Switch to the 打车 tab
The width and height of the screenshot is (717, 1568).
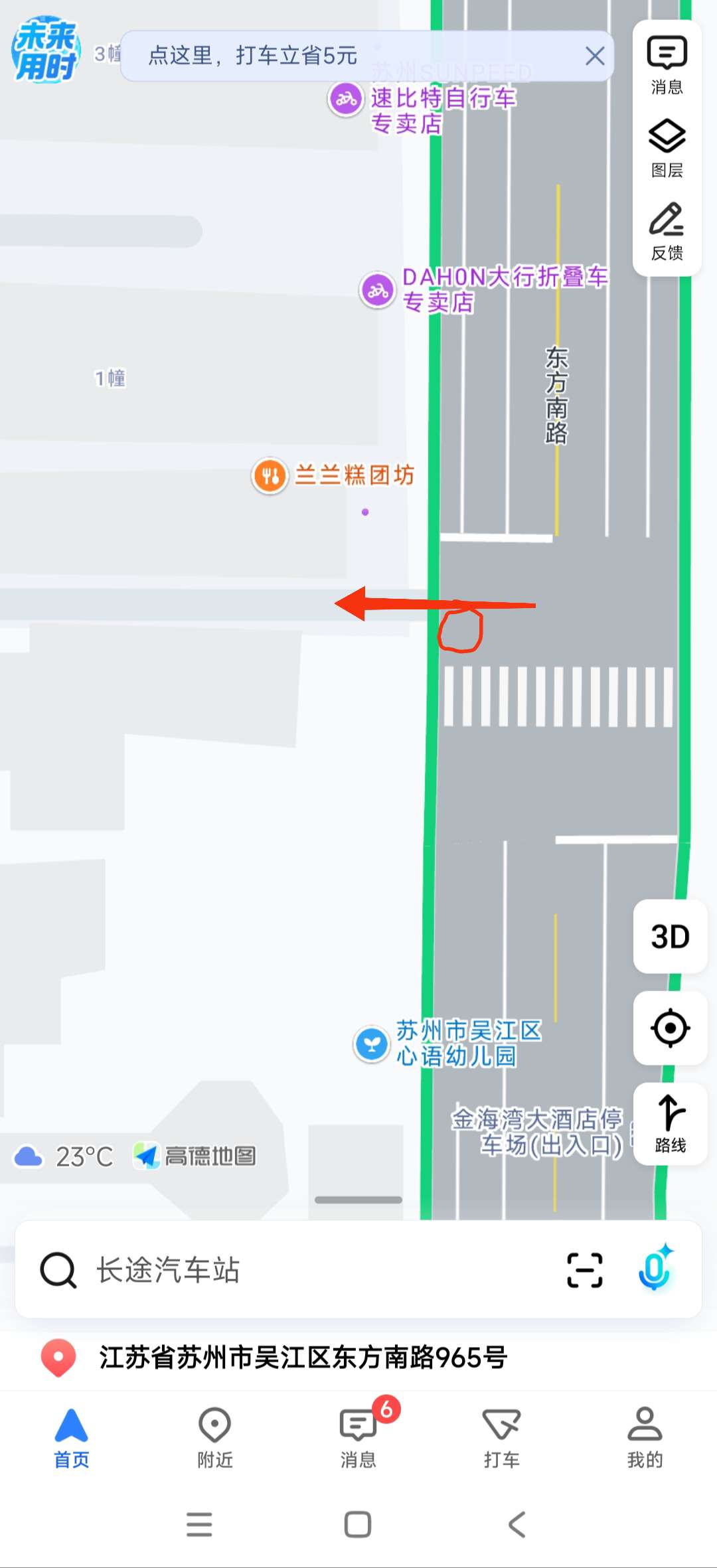502,1437
